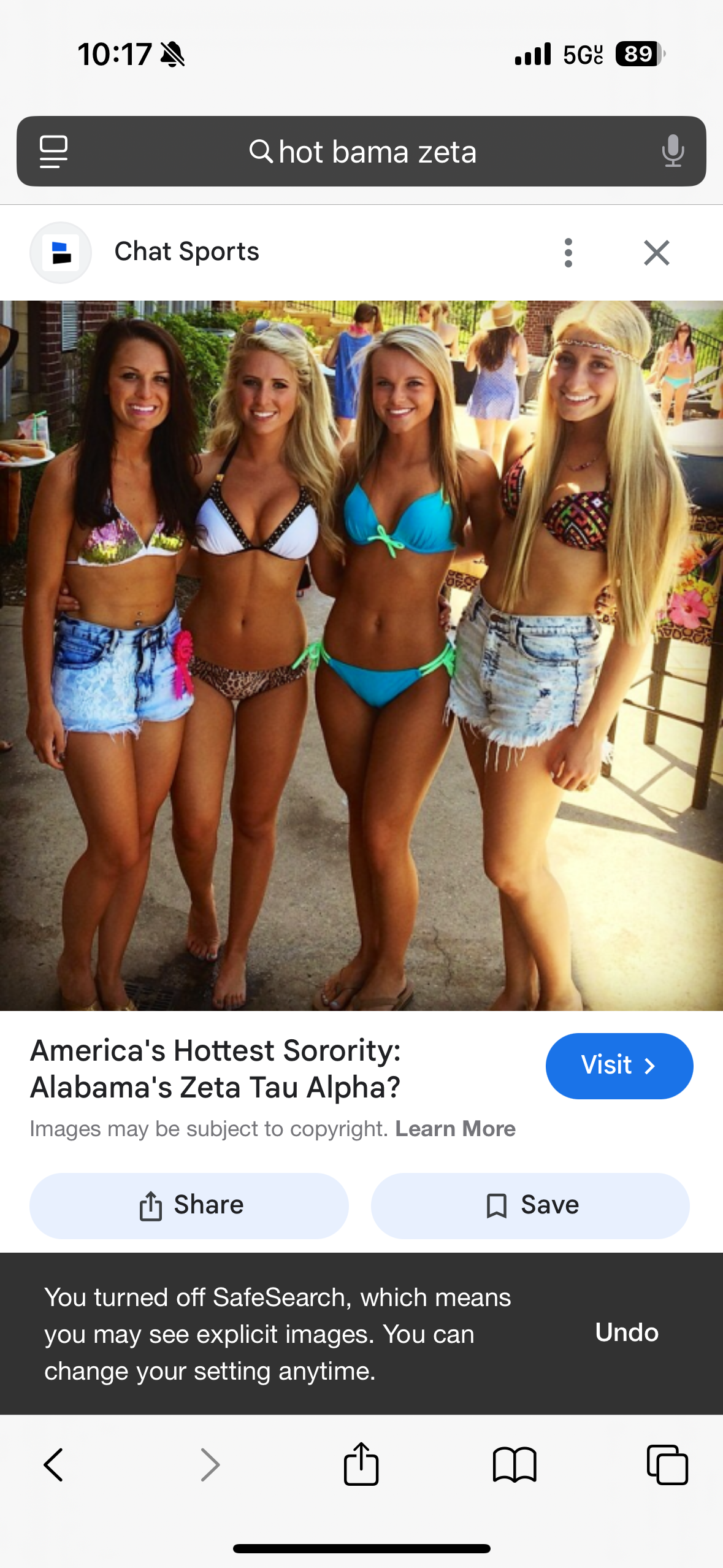Viewport: 723px width, 1568px height.
Task: Show all open Safari tabs
Action: tap(667, 1465)
